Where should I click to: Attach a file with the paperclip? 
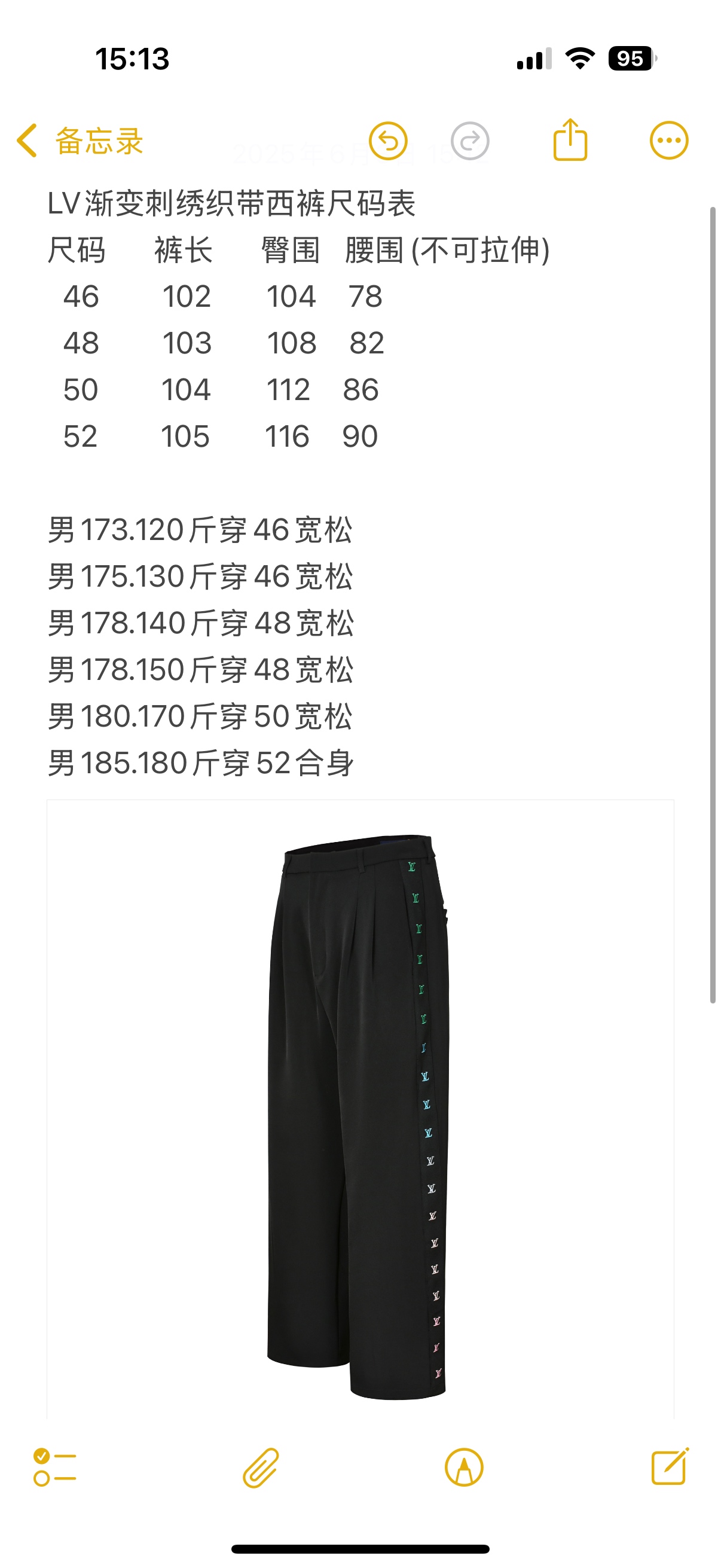coord(261,1468)
